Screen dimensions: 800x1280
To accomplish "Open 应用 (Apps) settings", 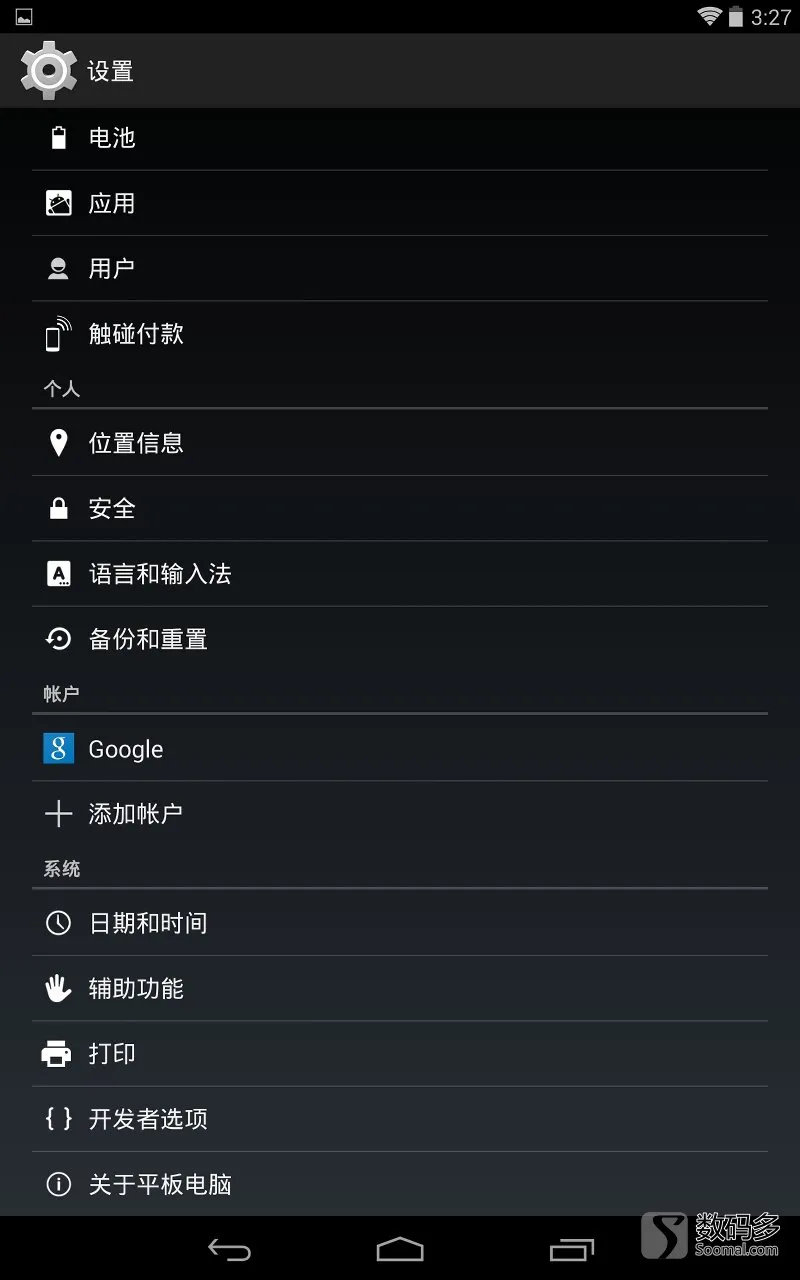I will click(400, 203).
